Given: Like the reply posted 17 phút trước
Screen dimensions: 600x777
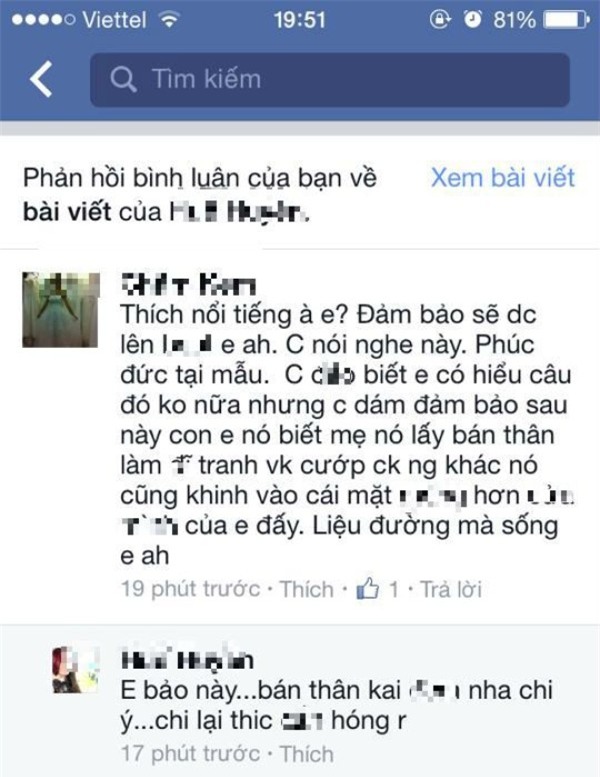Looking at the screenshot, I should pyautogui.click(x=306, y=753).
